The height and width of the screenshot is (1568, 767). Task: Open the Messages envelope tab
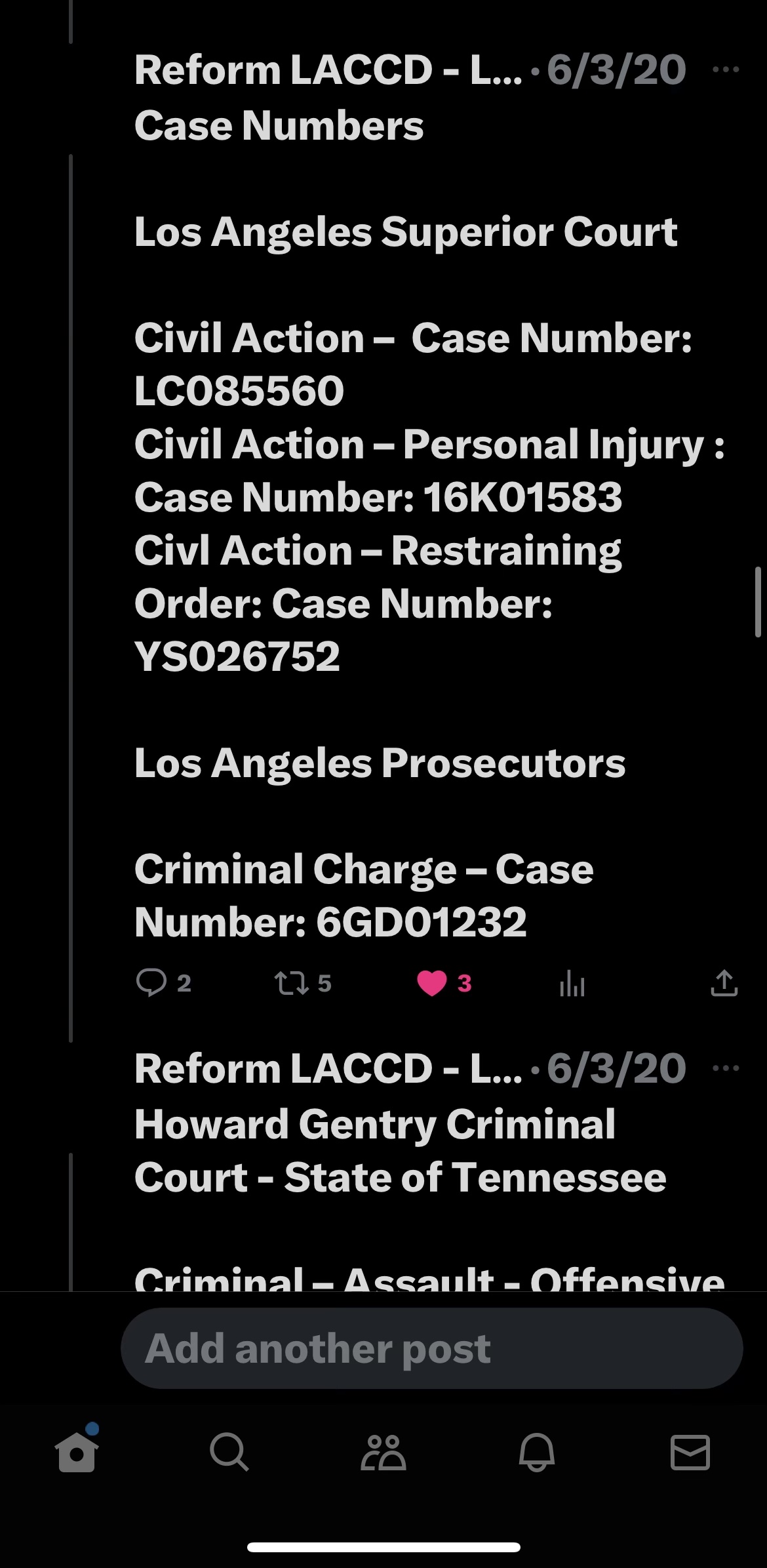(690, 1452)
